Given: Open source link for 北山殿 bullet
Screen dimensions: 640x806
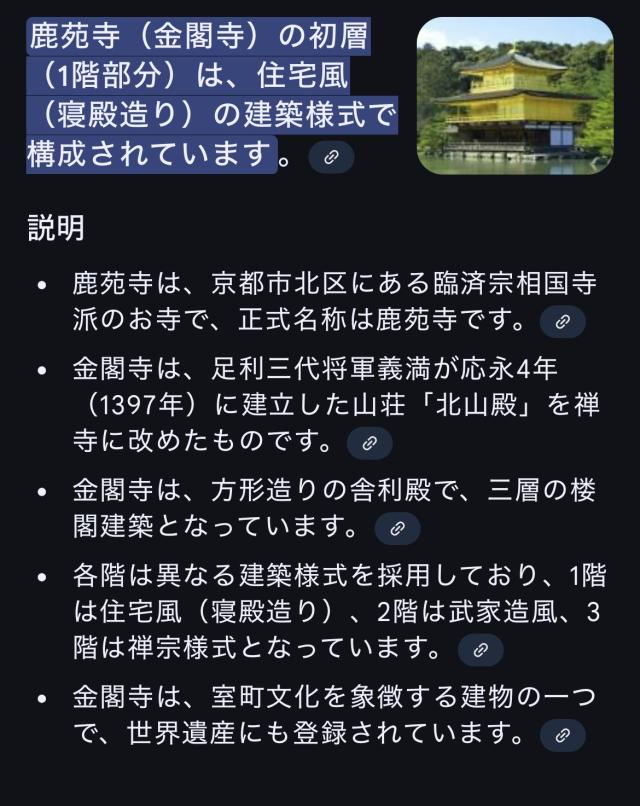Looking at the screenshot, I should [369, 442].
